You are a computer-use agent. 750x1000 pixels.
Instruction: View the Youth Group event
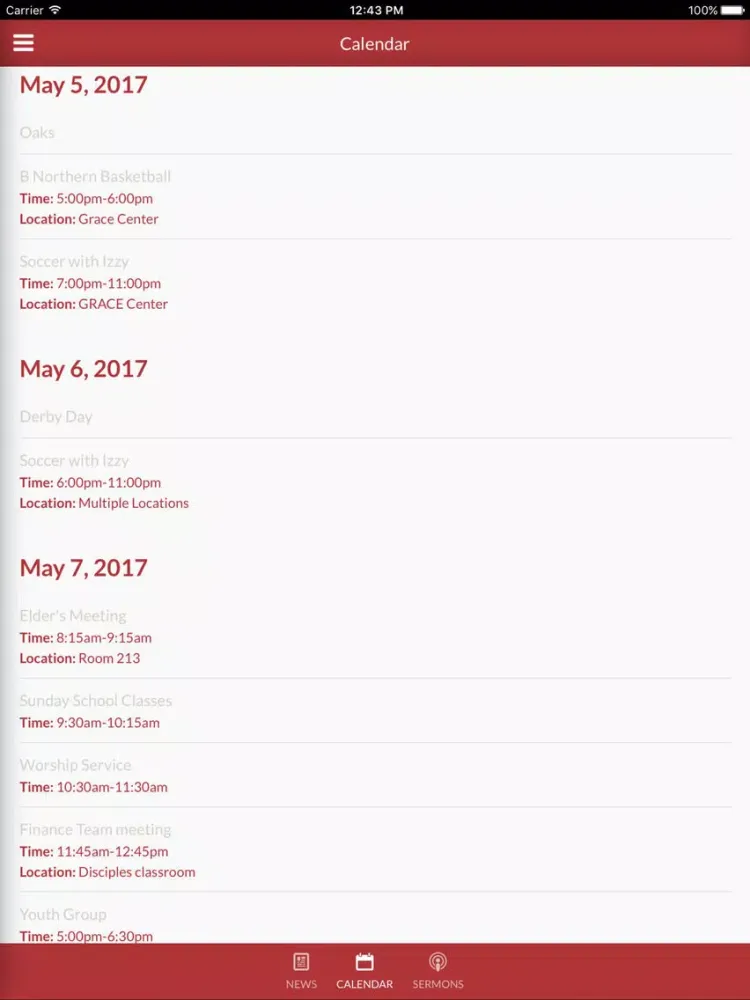[x=63, y=915]
